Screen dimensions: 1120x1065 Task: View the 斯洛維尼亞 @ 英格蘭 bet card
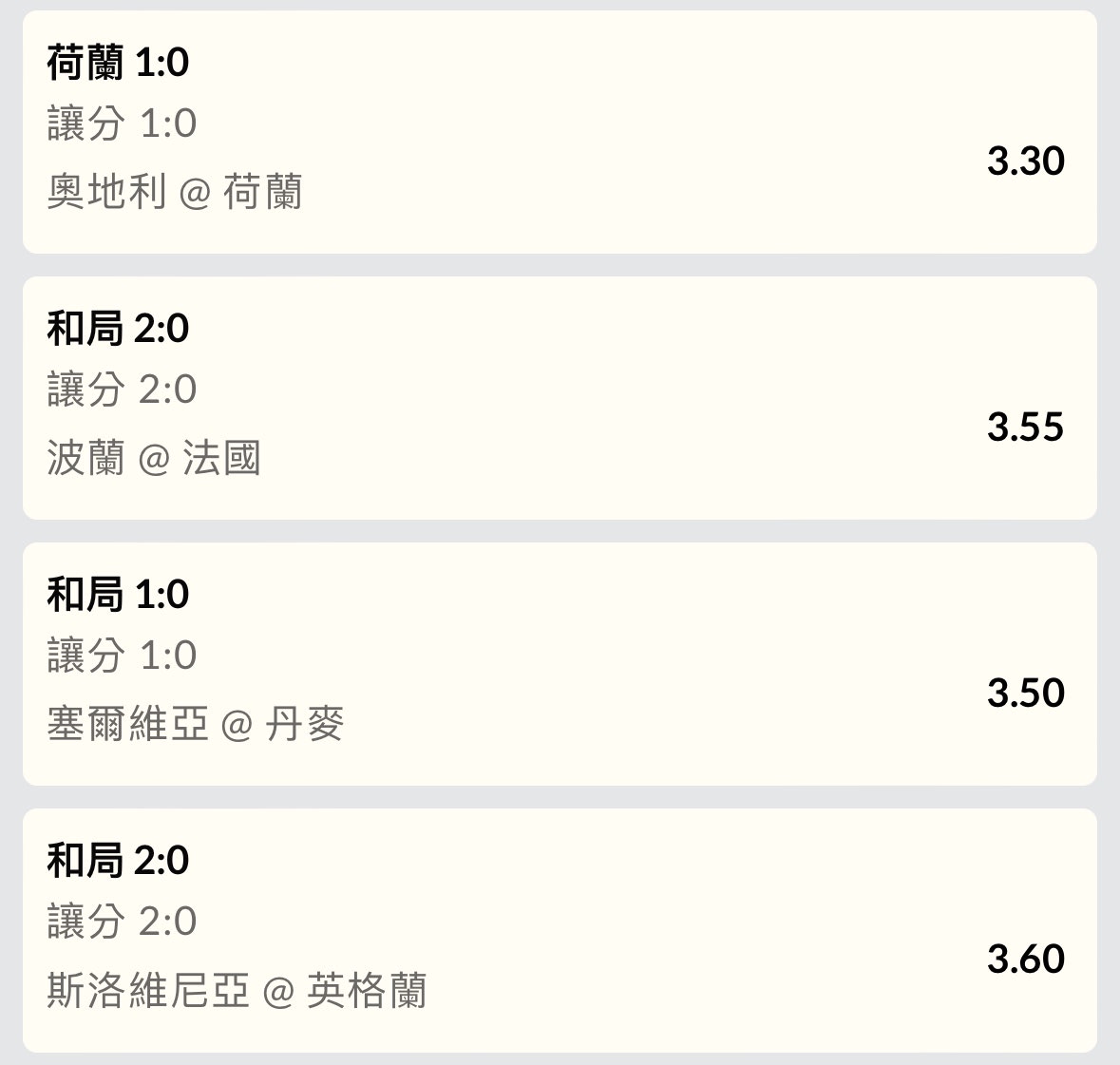point(560,930)
